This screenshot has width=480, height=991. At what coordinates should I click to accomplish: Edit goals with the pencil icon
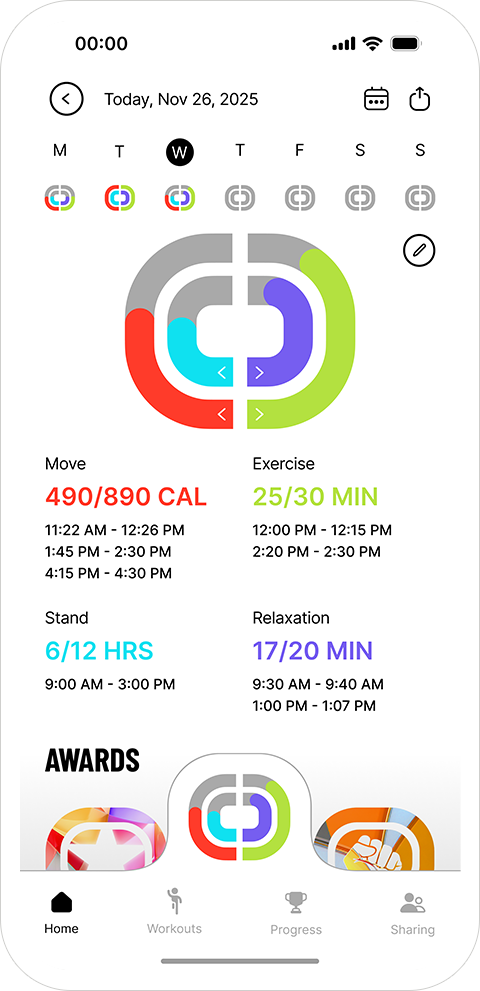coord(419,251)
